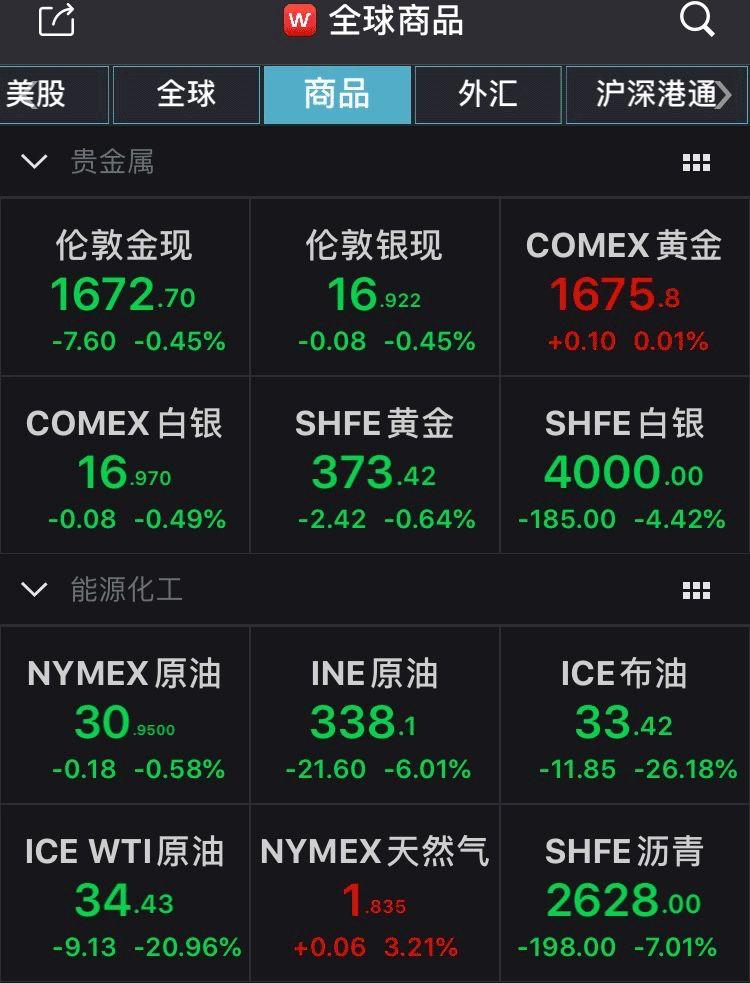Image resolution: width=750 pixels, height=983 pixels.
Task: Switch to the 美股 tab
Action: [x=40, y=94]
